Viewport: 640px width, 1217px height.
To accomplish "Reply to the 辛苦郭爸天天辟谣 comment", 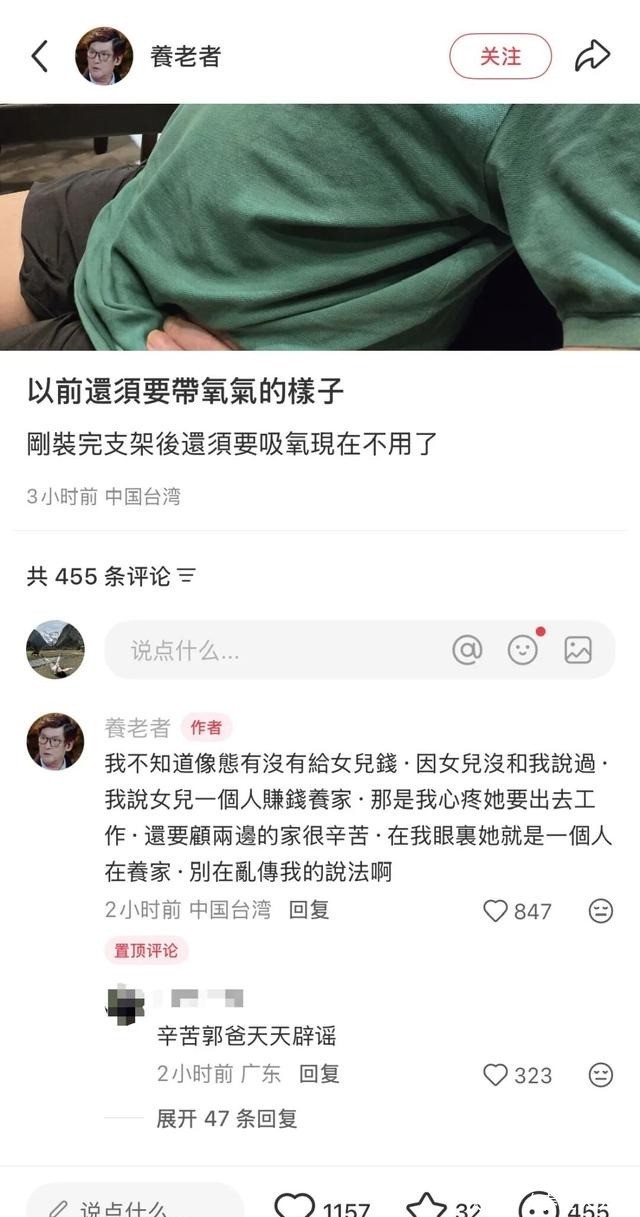I will pos(319,1074).
